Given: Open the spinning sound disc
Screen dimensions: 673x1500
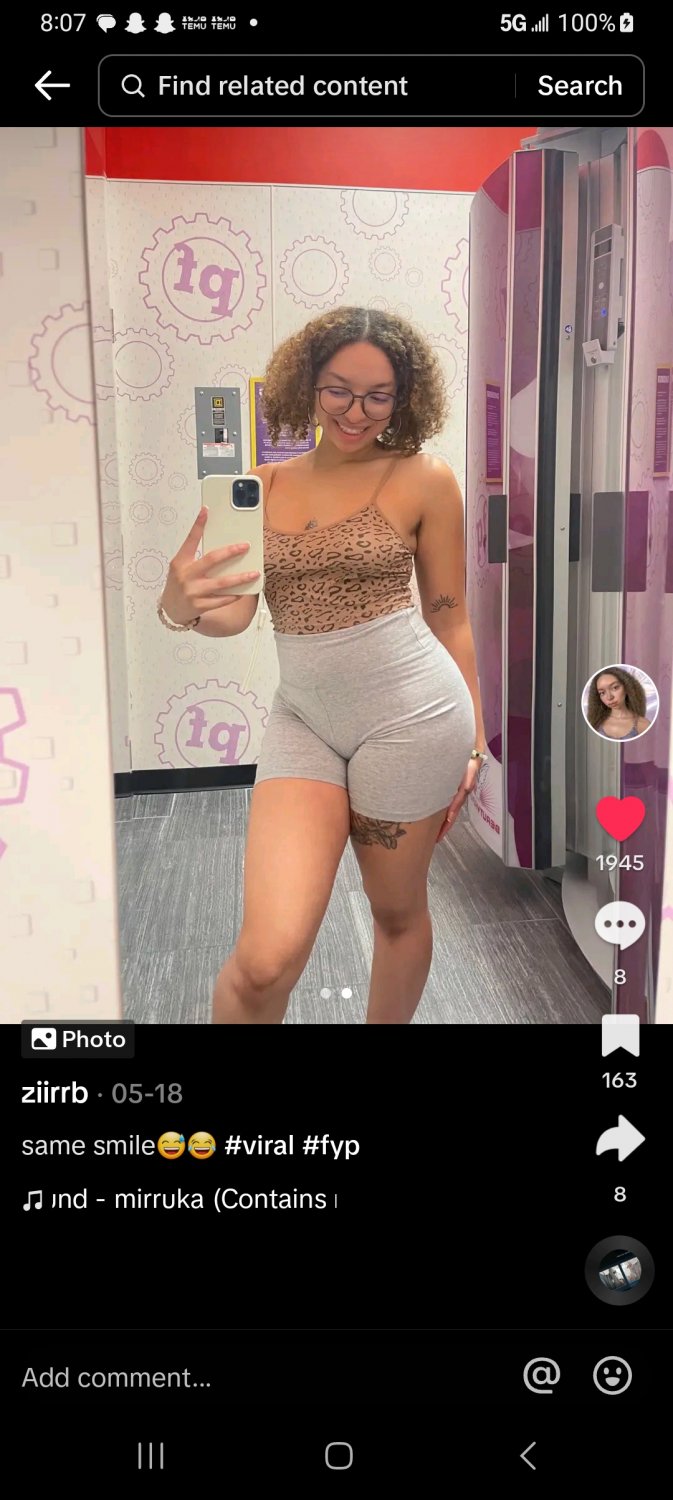Looking at the screenshot, I should pos(620,1270).
